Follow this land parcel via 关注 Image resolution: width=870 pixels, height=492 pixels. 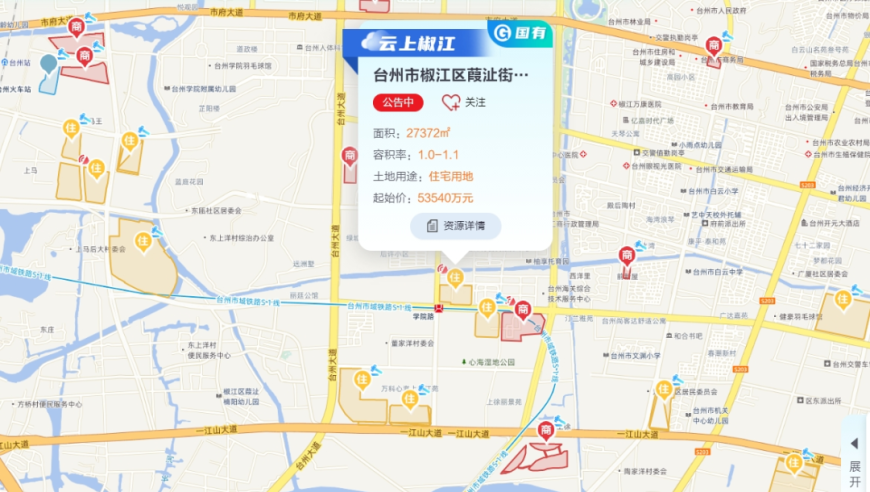pyautogui.click(x=463, y=102)
